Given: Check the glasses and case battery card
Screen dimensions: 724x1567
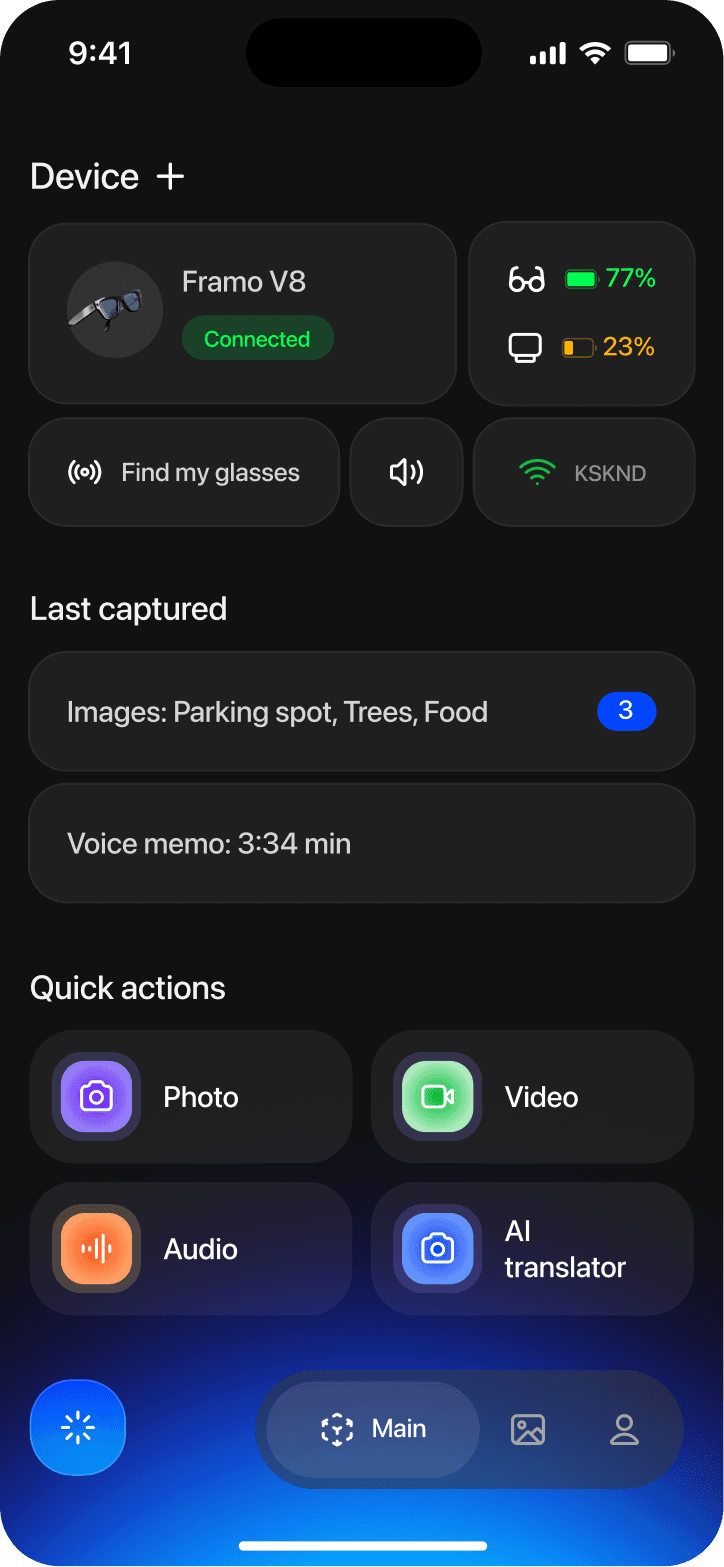Looking at the screenshot, I should point(582,313).
